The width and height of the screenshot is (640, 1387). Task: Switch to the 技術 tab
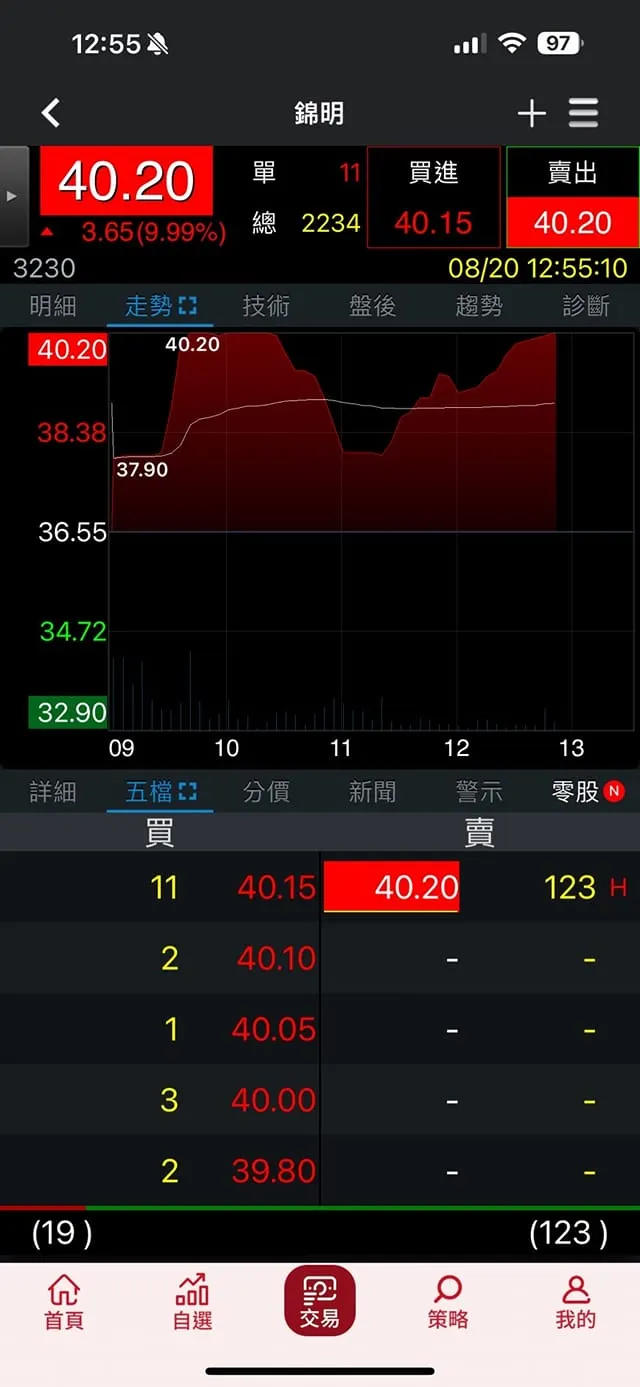click(266, 306)
